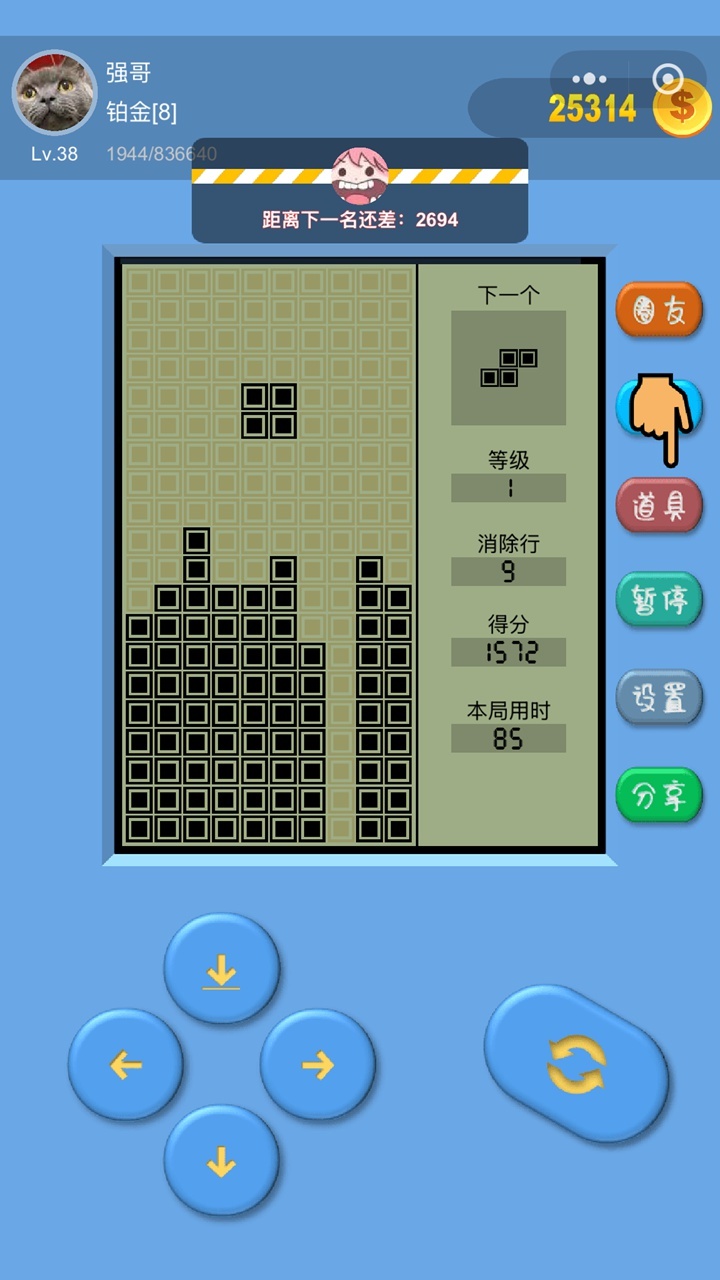Viewport: 720px width, 1280px height.
Task: Hard drop the block with the underlined arrow
Action: pos(222,969)
